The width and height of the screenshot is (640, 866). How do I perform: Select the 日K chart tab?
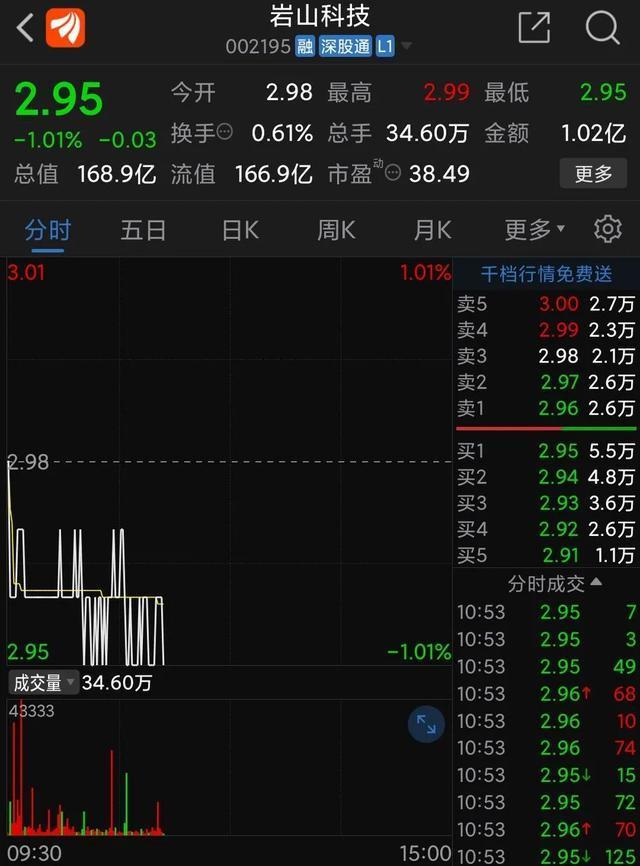click(x=240, y=230)
